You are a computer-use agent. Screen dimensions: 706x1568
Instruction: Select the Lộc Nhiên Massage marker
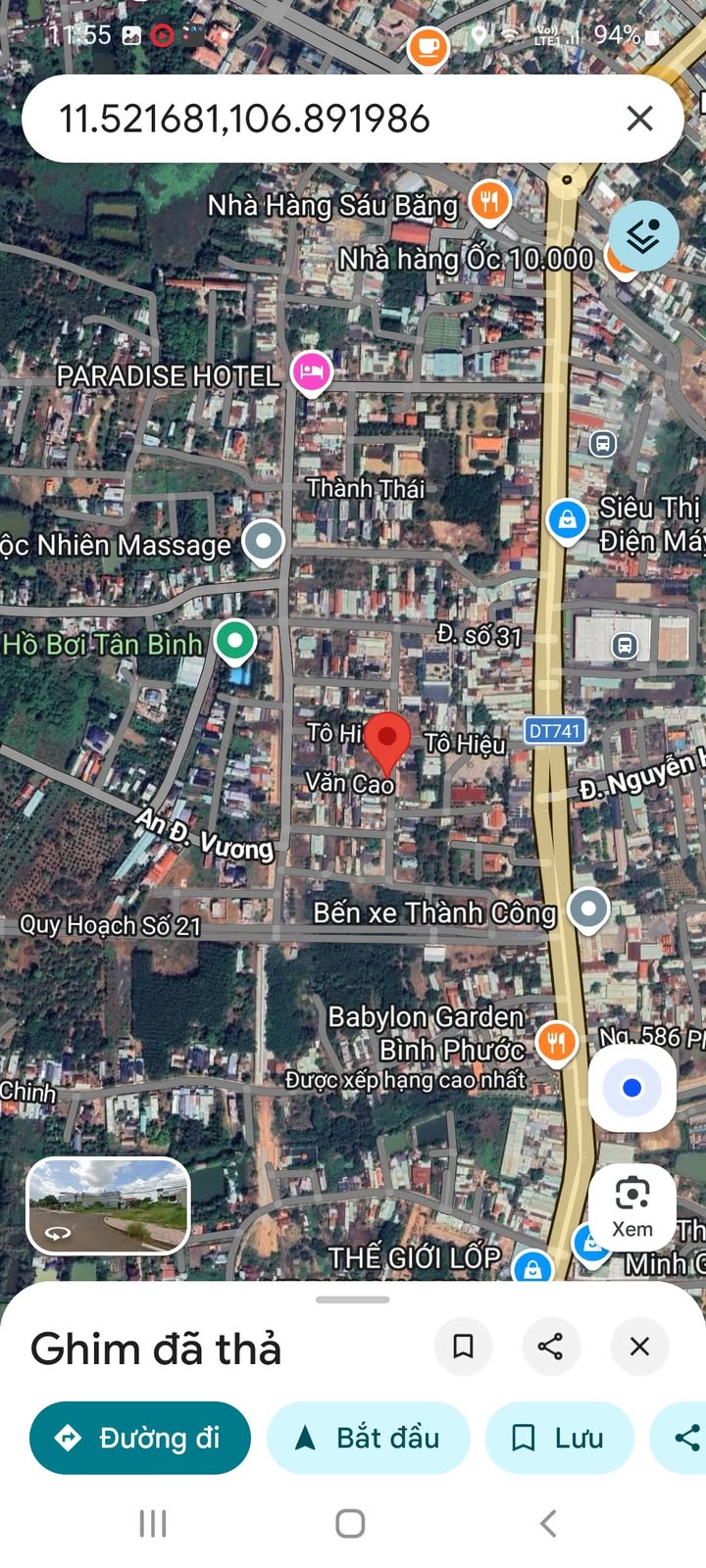pos(263,540)
